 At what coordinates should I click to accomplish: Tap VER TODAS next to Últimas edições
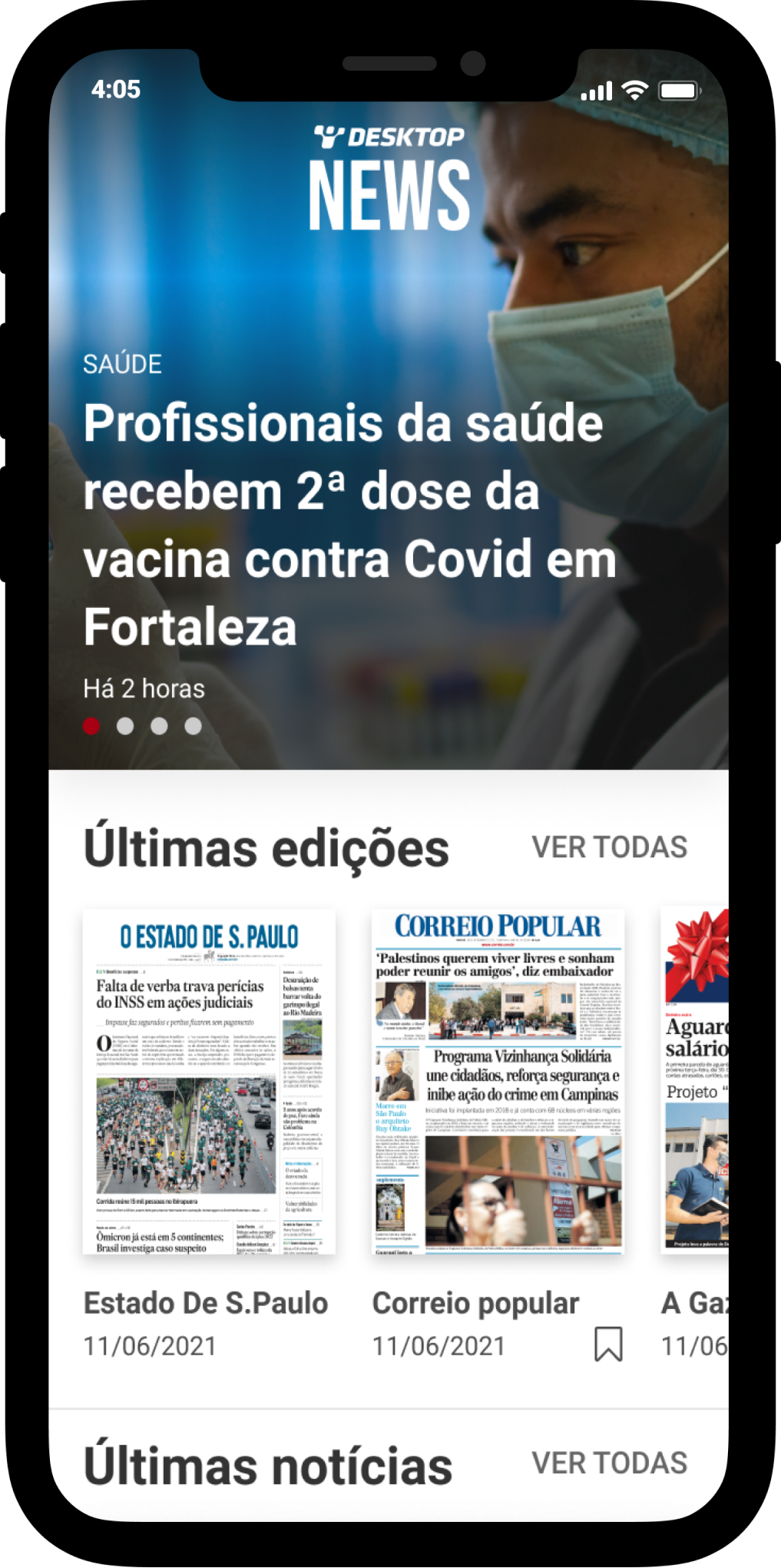pyautogui.click(x=609, y=847)
